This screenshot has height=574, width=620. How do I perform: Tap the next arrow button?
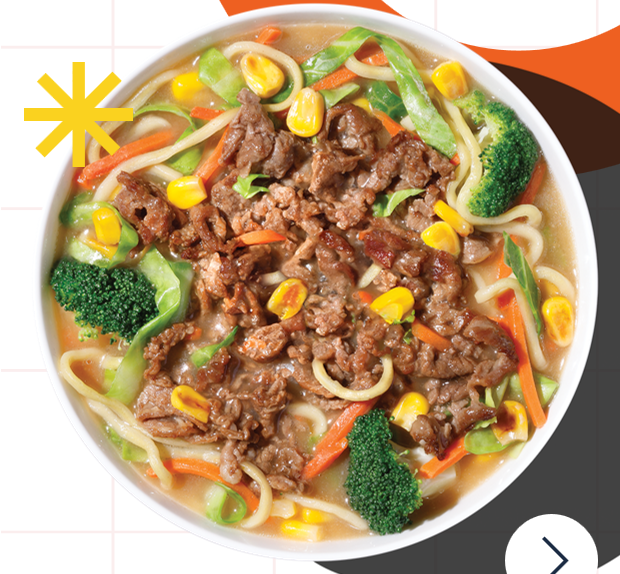click(553, 552)
